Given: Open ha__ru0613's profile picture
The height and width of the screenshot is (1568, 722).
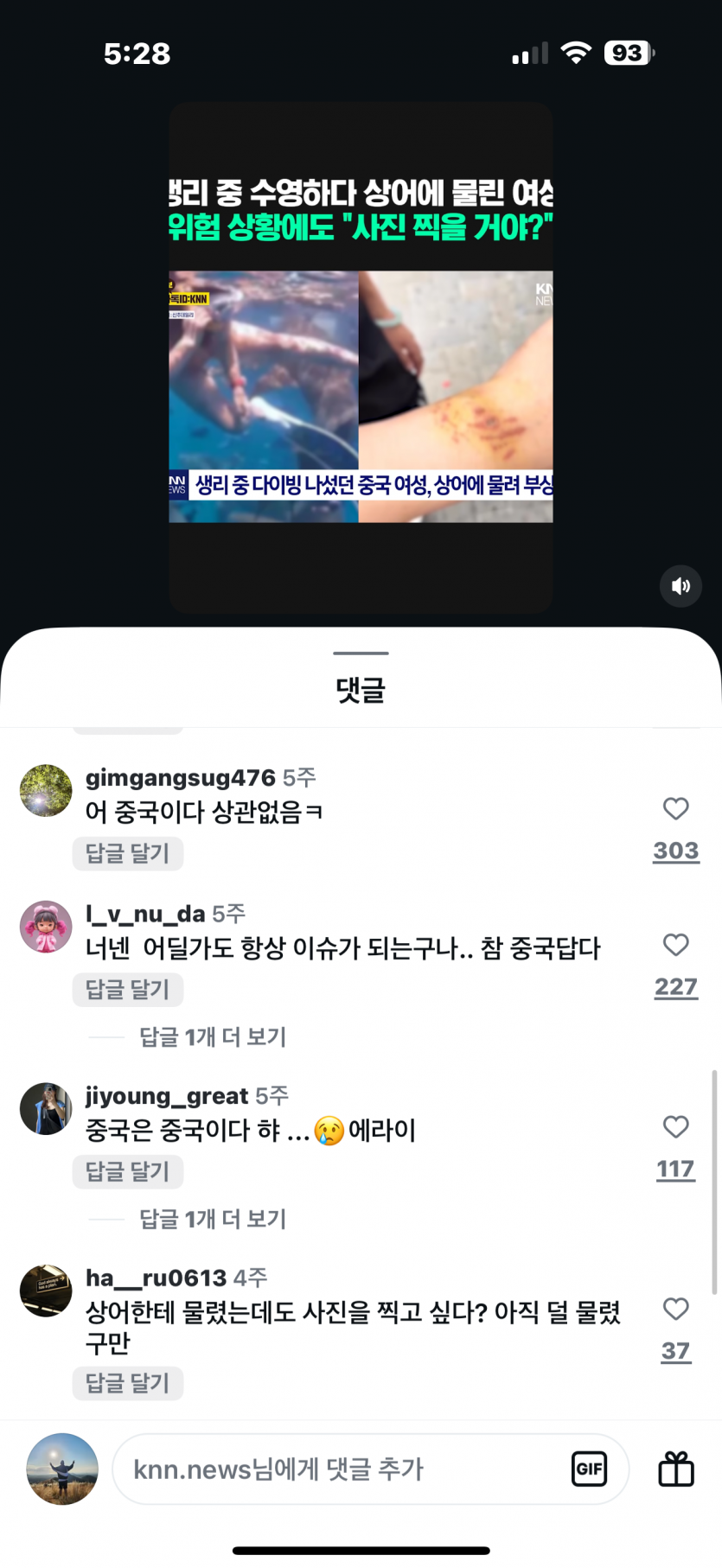Looking at the screenshot, I should [x=46, y=1291].
